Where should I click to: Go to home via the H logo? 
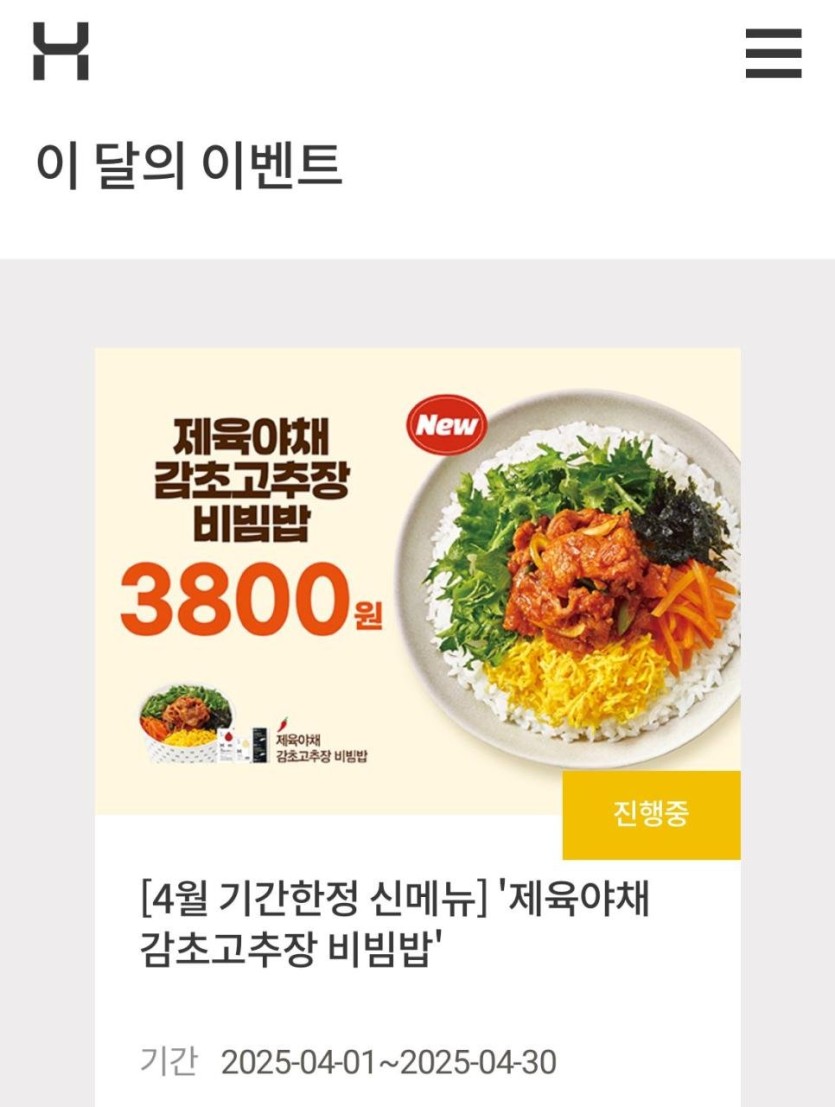61,52
